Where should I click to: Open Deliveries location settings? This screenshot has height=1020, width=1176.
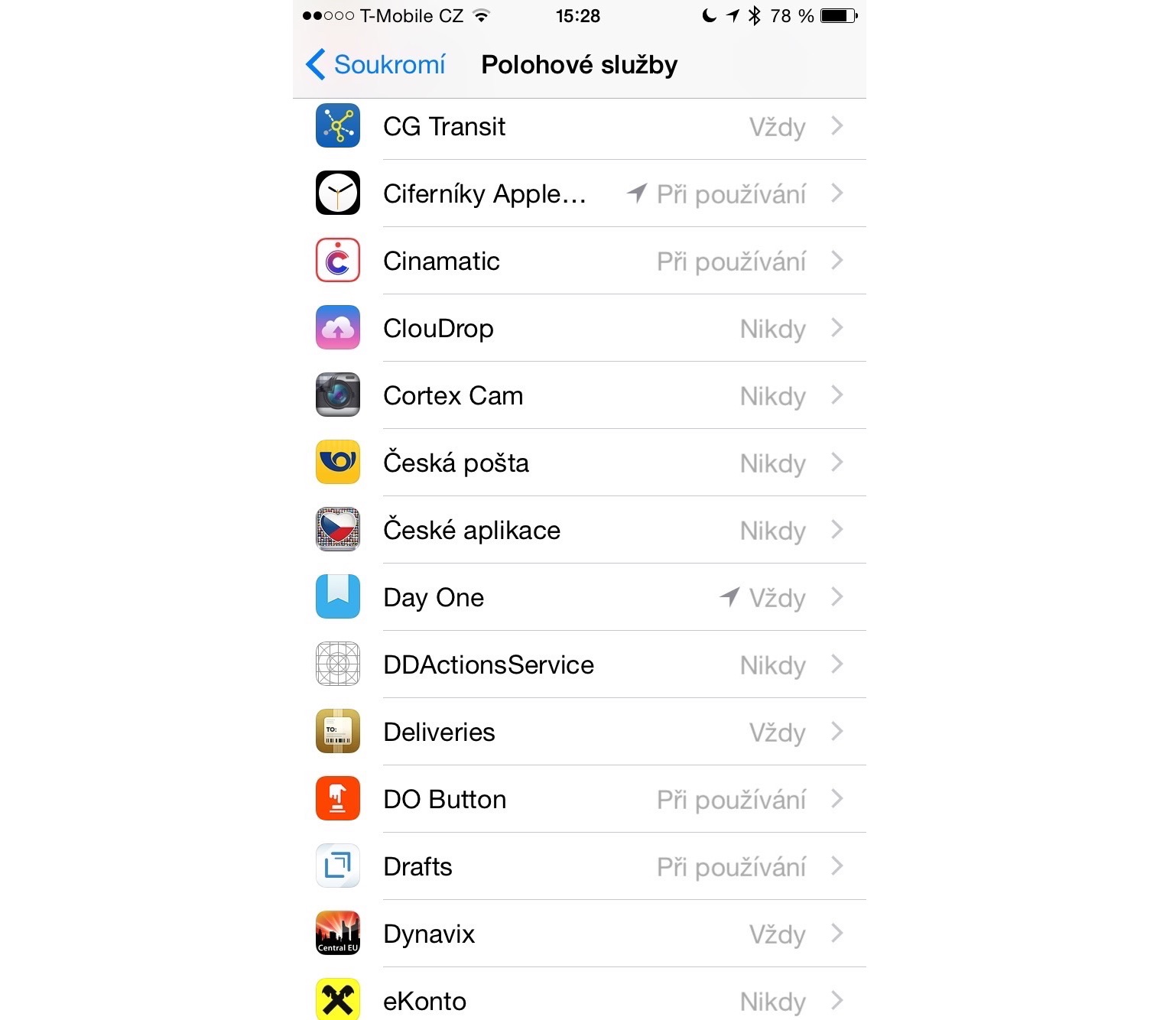[579, 733]
